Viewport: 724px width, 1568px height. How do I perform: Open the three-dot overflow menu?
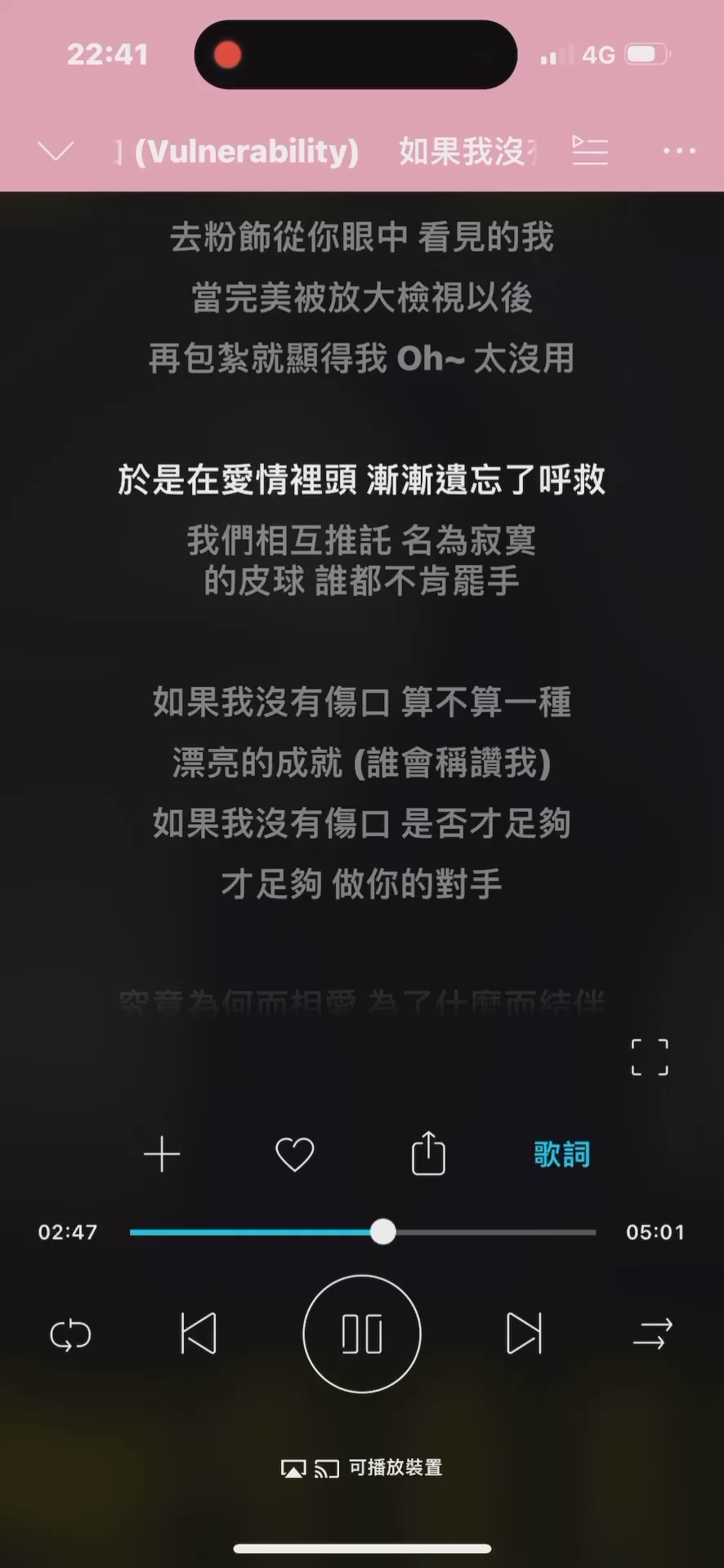pos(679,151)
